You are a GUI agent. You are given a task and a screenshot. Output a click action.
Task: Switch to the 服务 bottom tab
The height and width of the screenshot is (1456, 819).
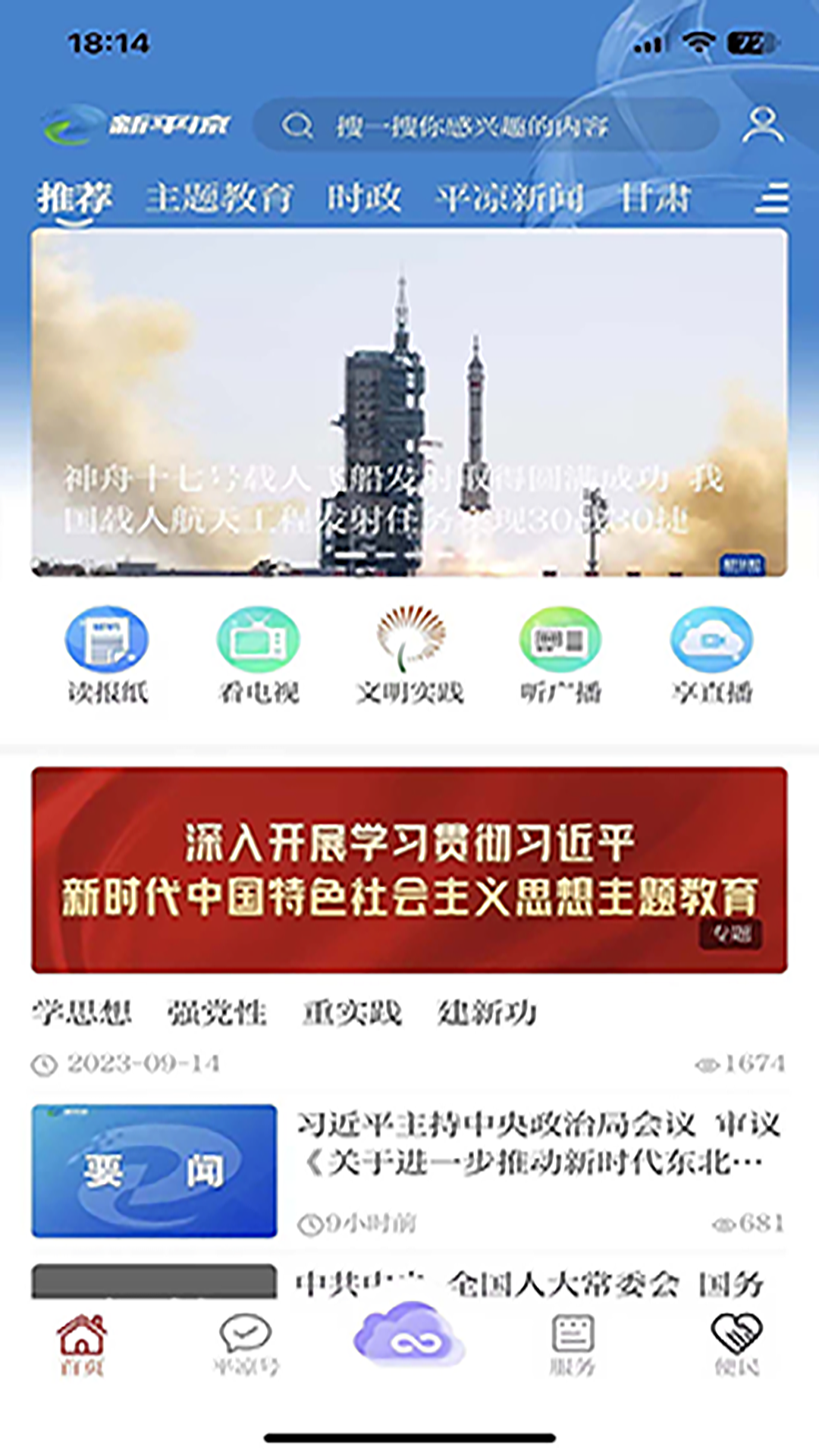(x=573, y=1344)
